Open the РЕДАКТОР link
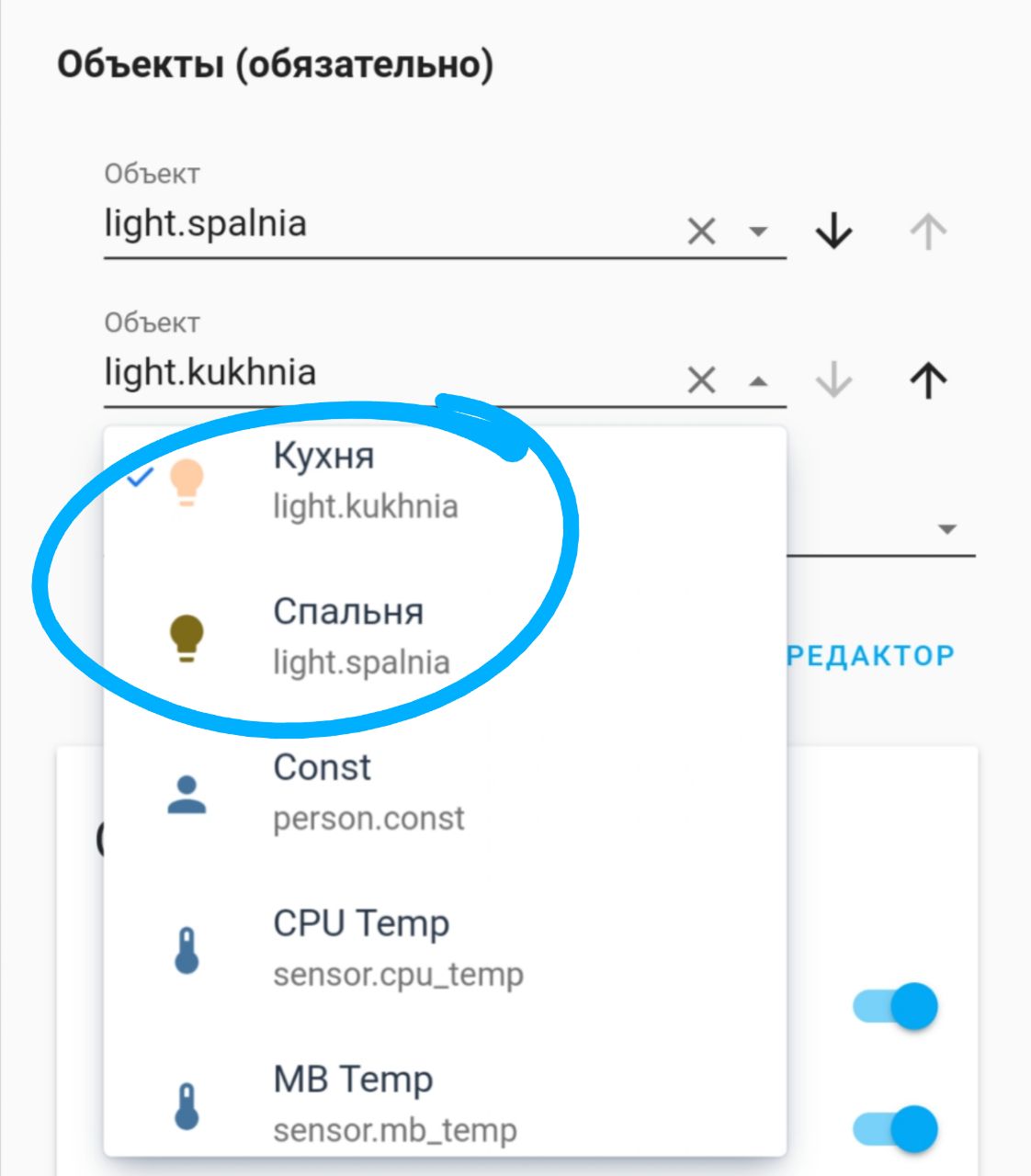This screenshot has height=1176, width=1031. [871, 656]
